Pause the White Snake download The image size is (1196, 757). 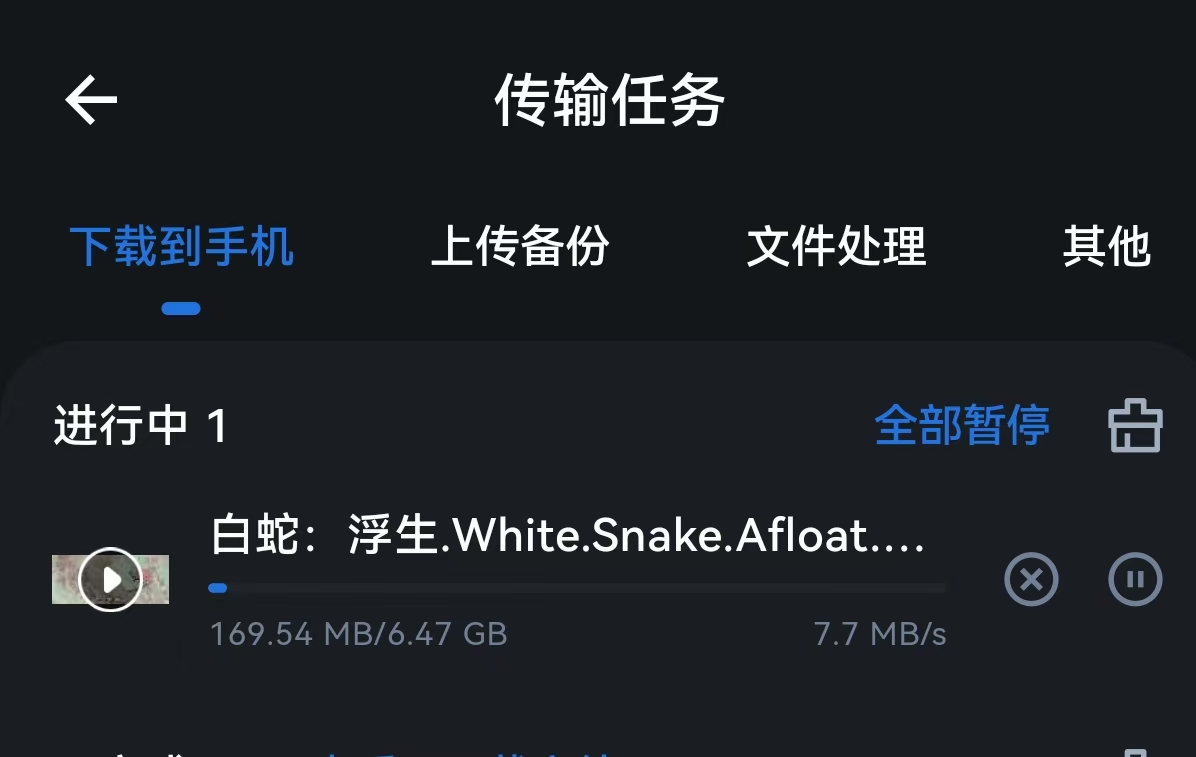[1135, 579]
